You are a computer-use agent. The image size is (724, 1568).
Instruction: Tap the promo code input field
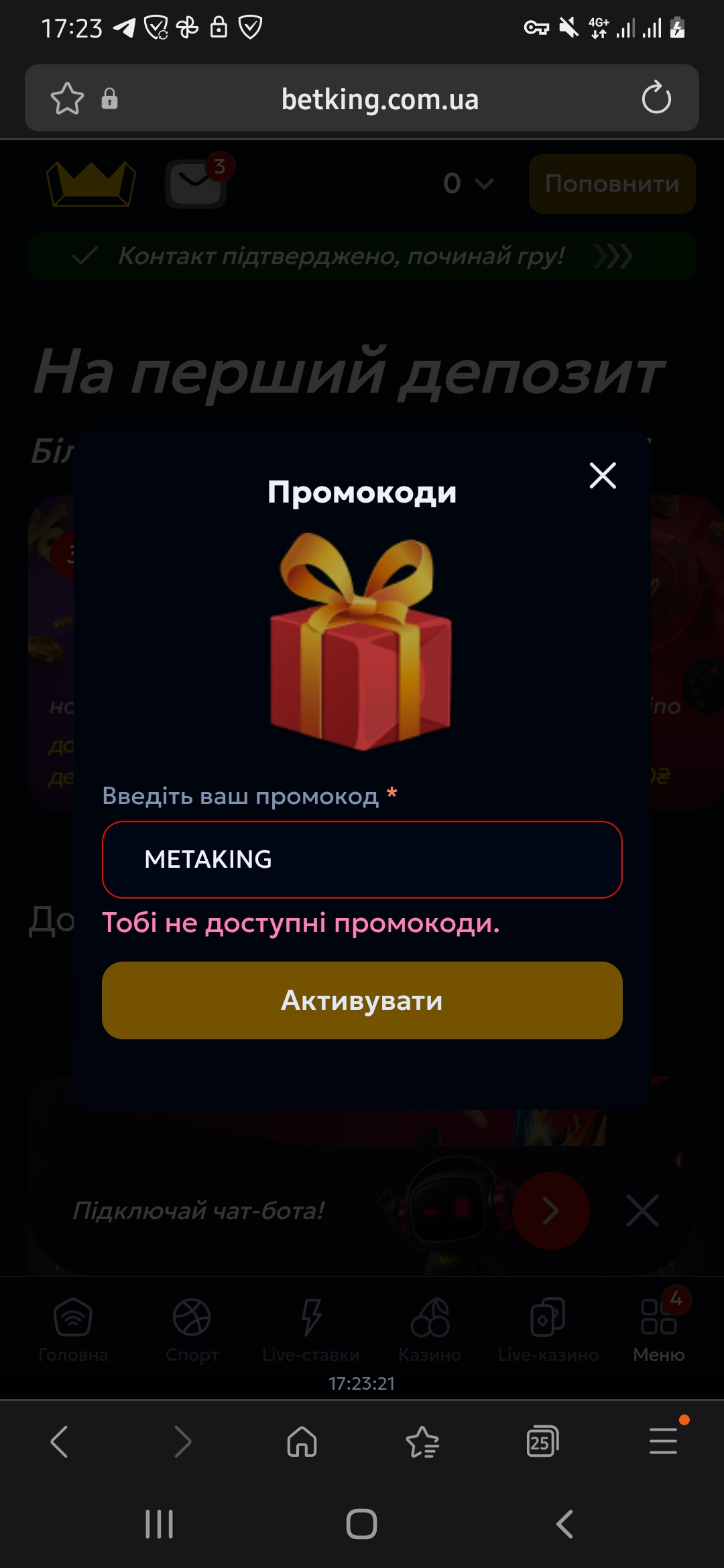pos(362,860)
